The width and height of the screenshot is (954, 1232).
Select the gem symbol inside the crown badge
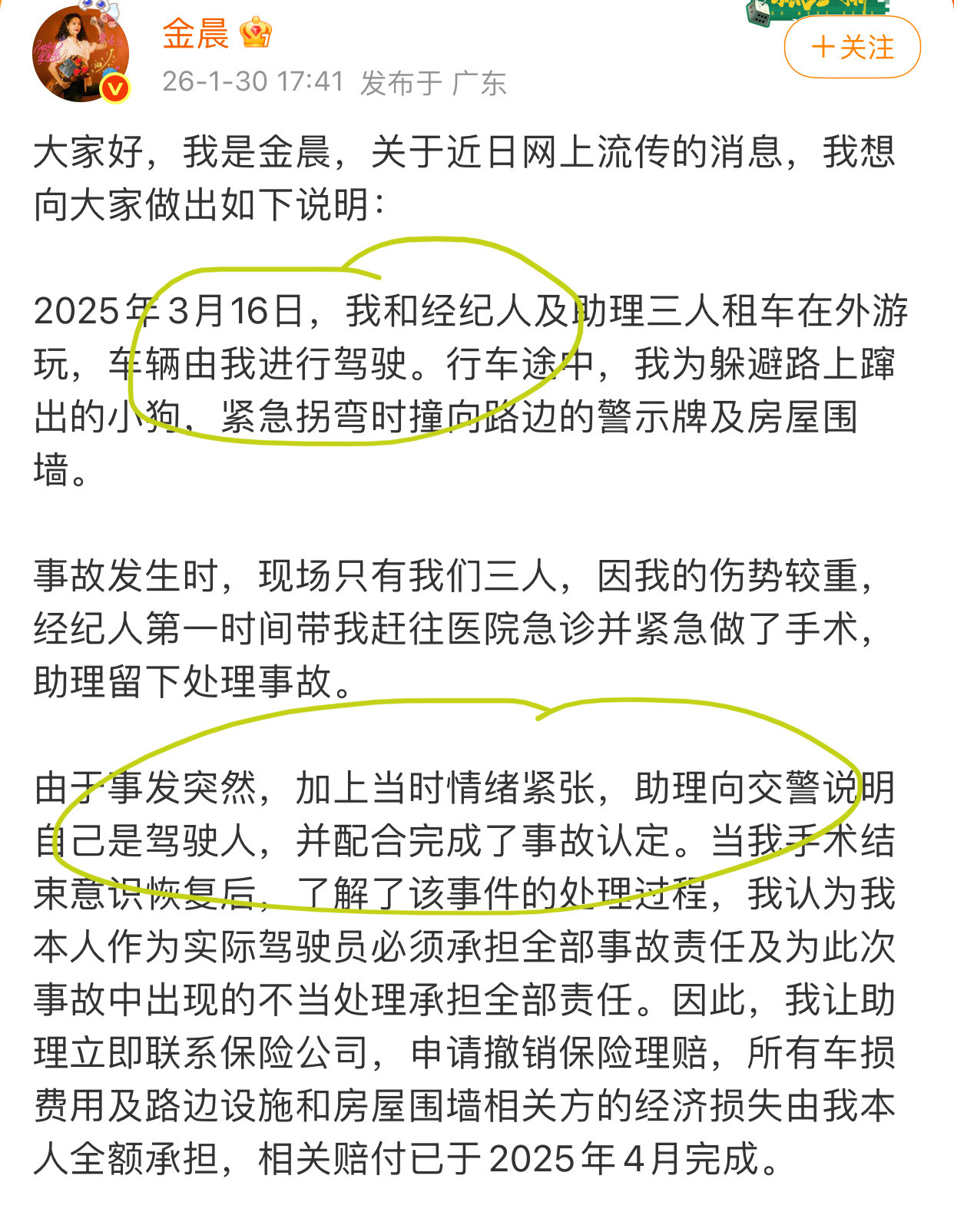255,30
